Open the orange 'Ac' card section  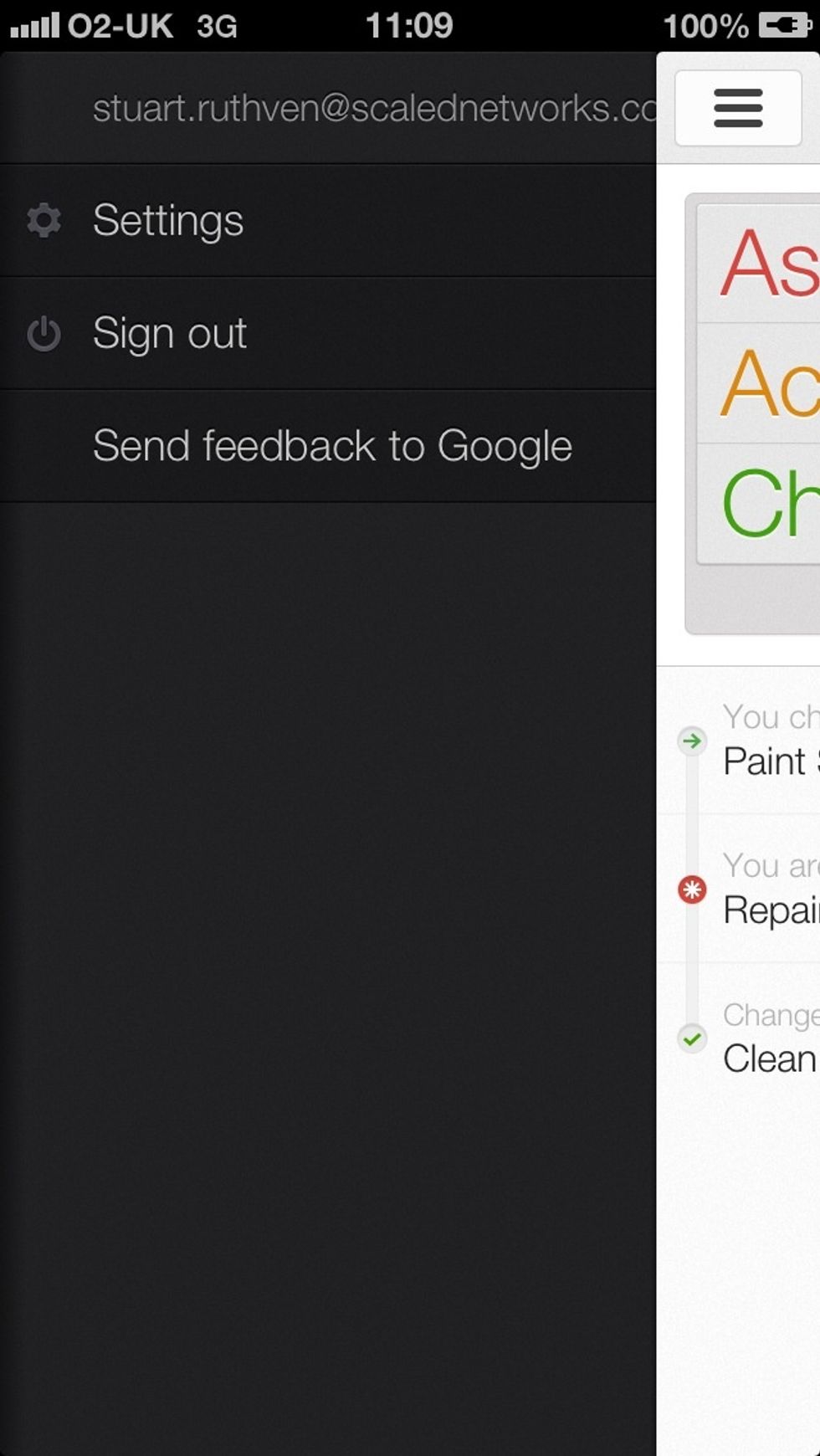coord(759,383)
